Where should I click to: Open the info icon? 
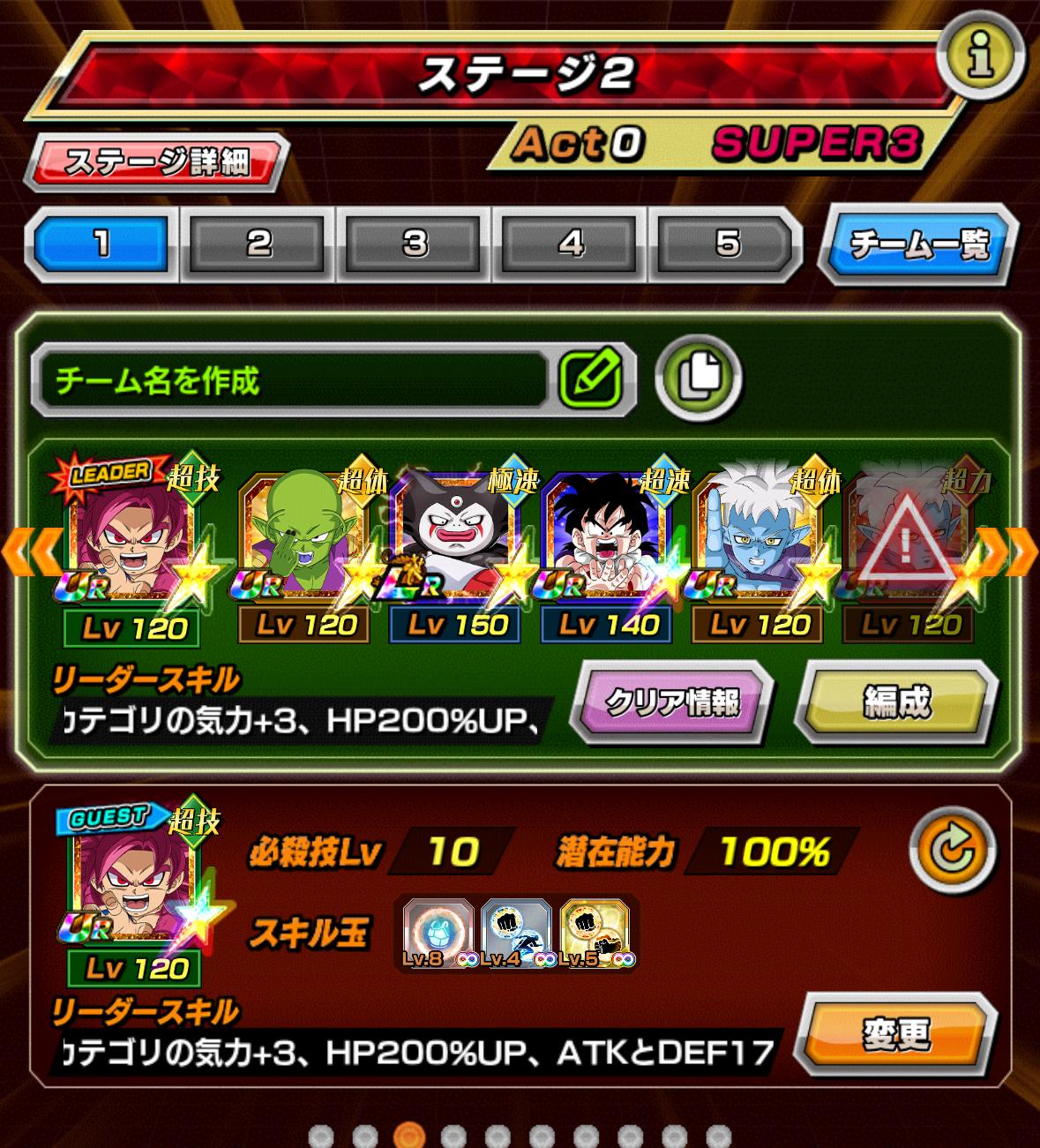[x=980, y=56]
